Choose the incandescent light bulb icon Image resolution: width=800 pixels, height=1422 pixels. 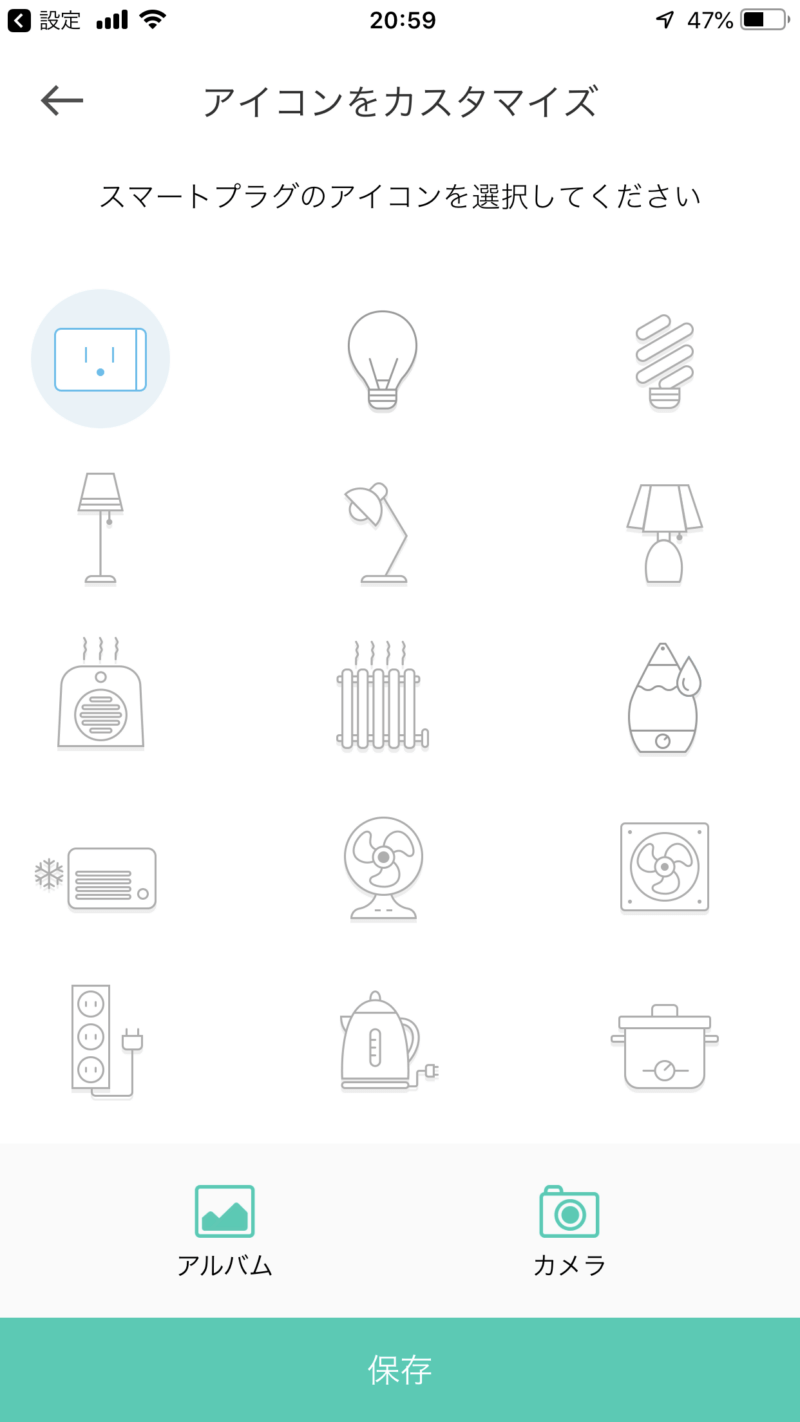point(382,359)
